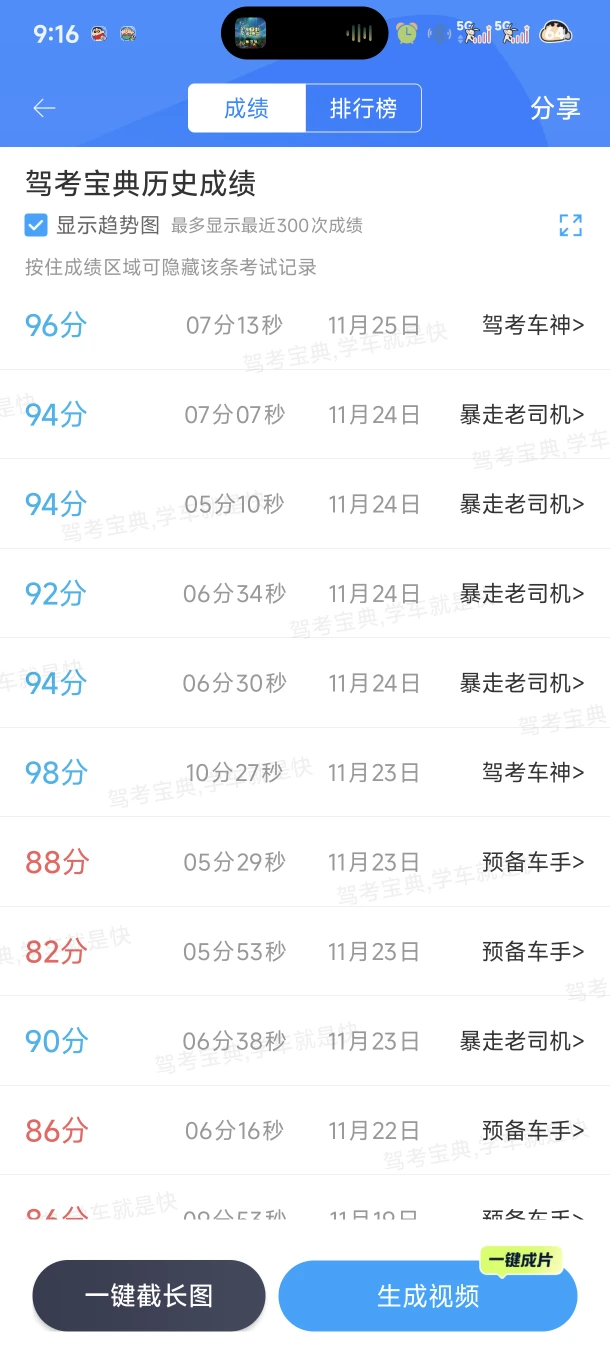
Task: Open the 86分 record from 11月22日
Action: click(x=304, y=1131)
